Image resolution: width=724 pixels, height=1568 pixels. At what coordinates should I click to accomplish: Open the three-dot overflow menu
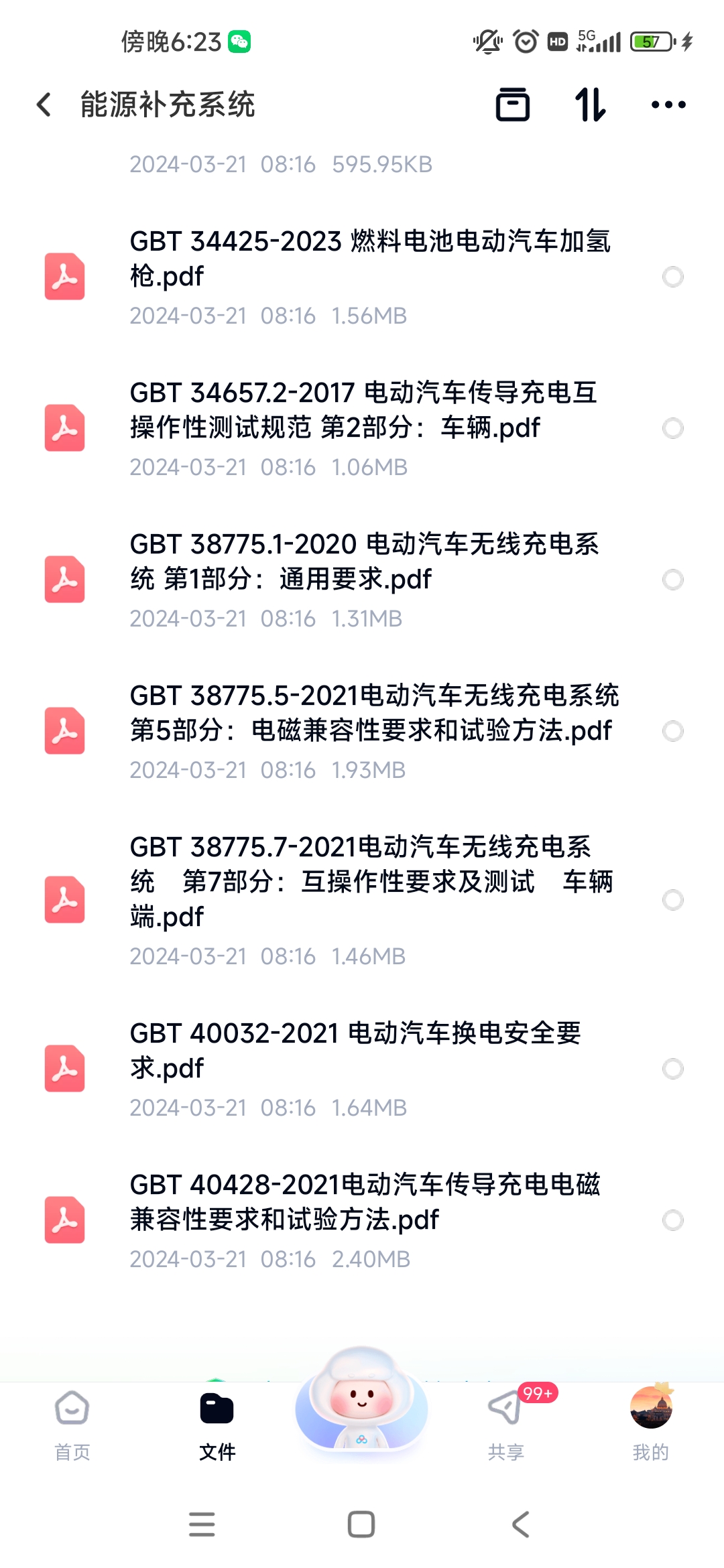pos(668,105)
